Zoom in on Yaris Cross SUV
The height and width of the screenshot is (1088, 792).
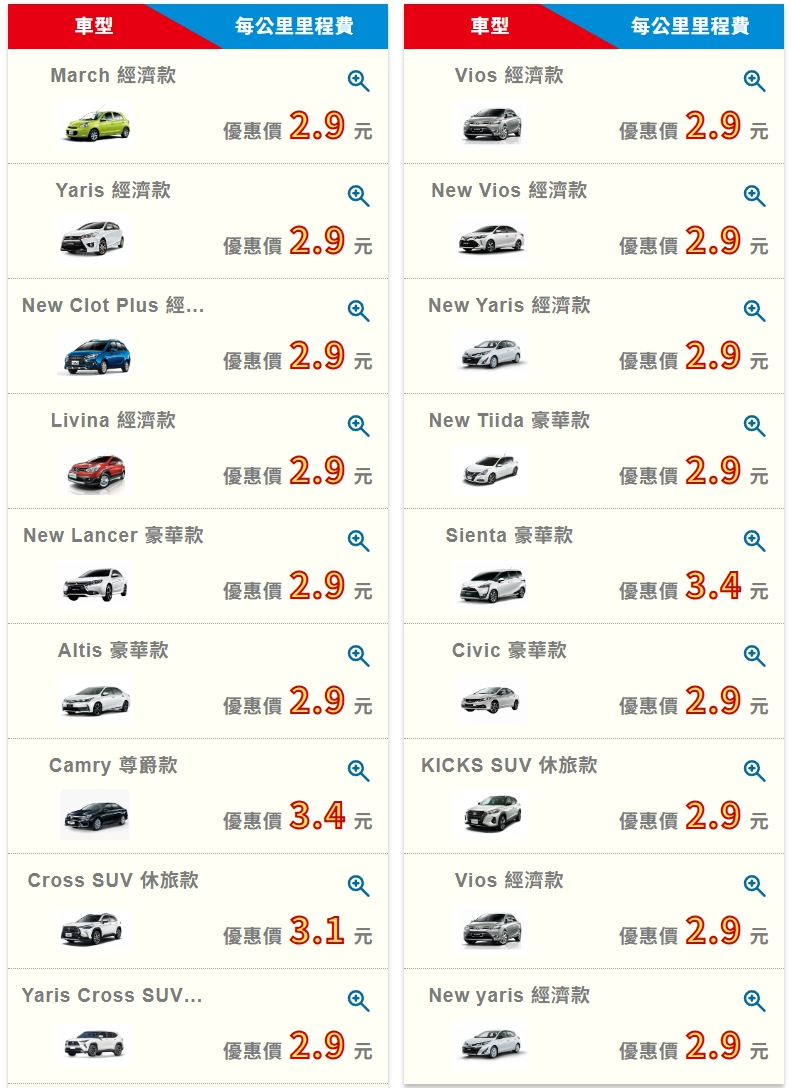(x=358, y=1001)
